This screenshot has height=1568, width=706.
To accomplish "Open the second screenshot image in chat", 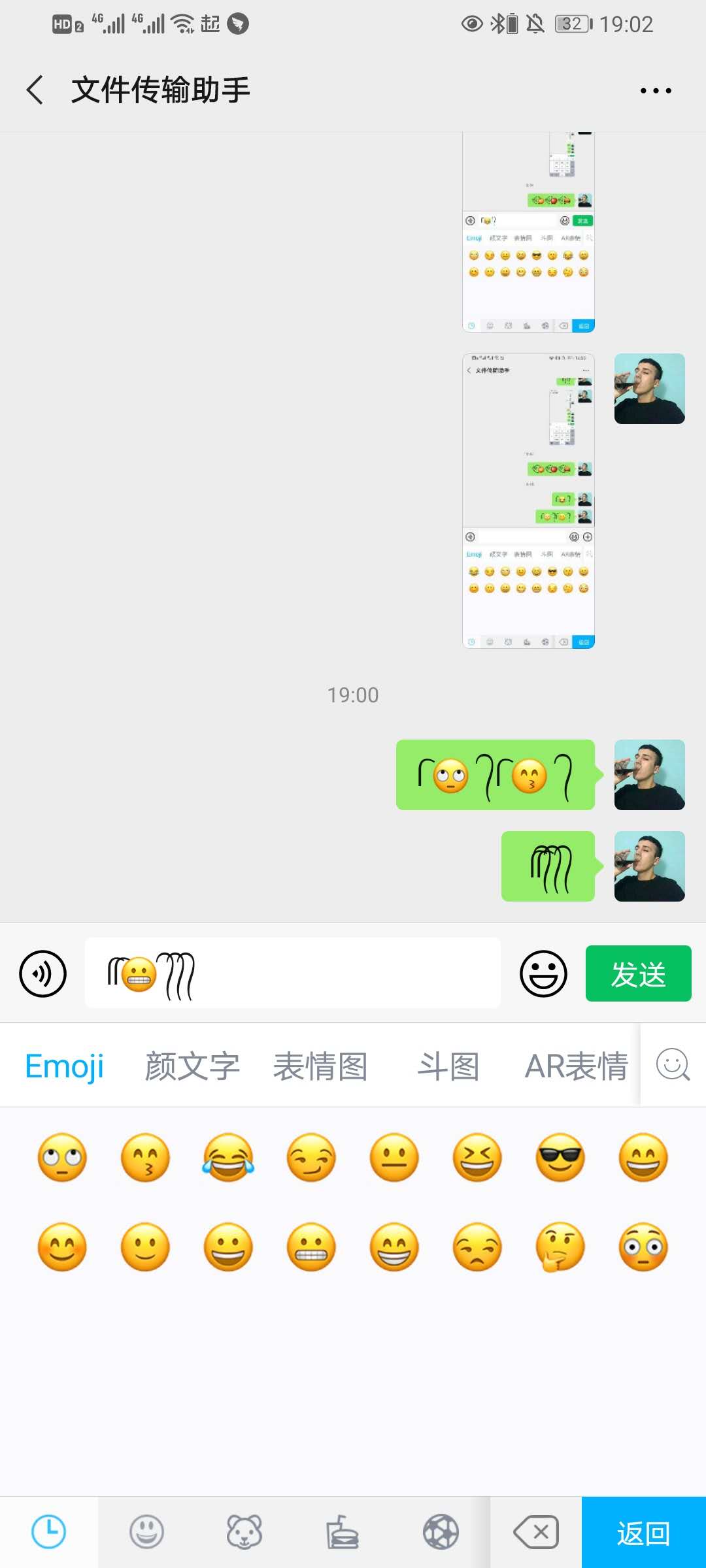I will click(528, 501).
